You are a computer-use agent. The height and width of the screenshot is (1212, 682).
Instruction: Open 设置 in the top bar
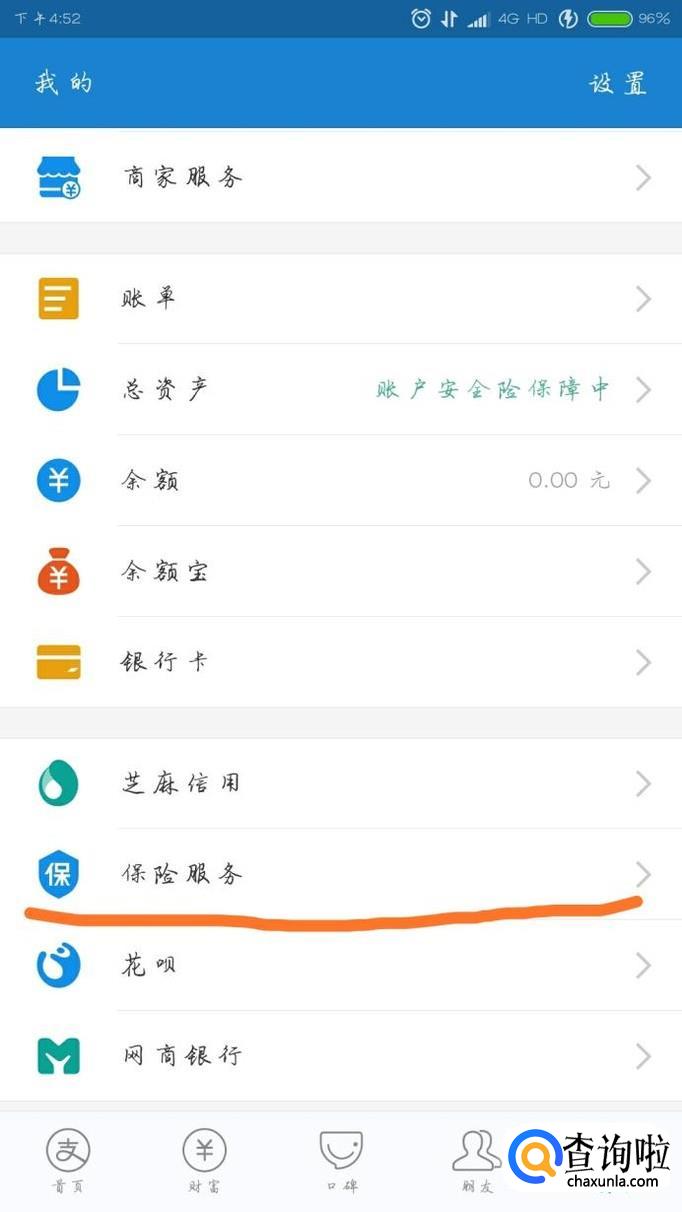(617, 83)
